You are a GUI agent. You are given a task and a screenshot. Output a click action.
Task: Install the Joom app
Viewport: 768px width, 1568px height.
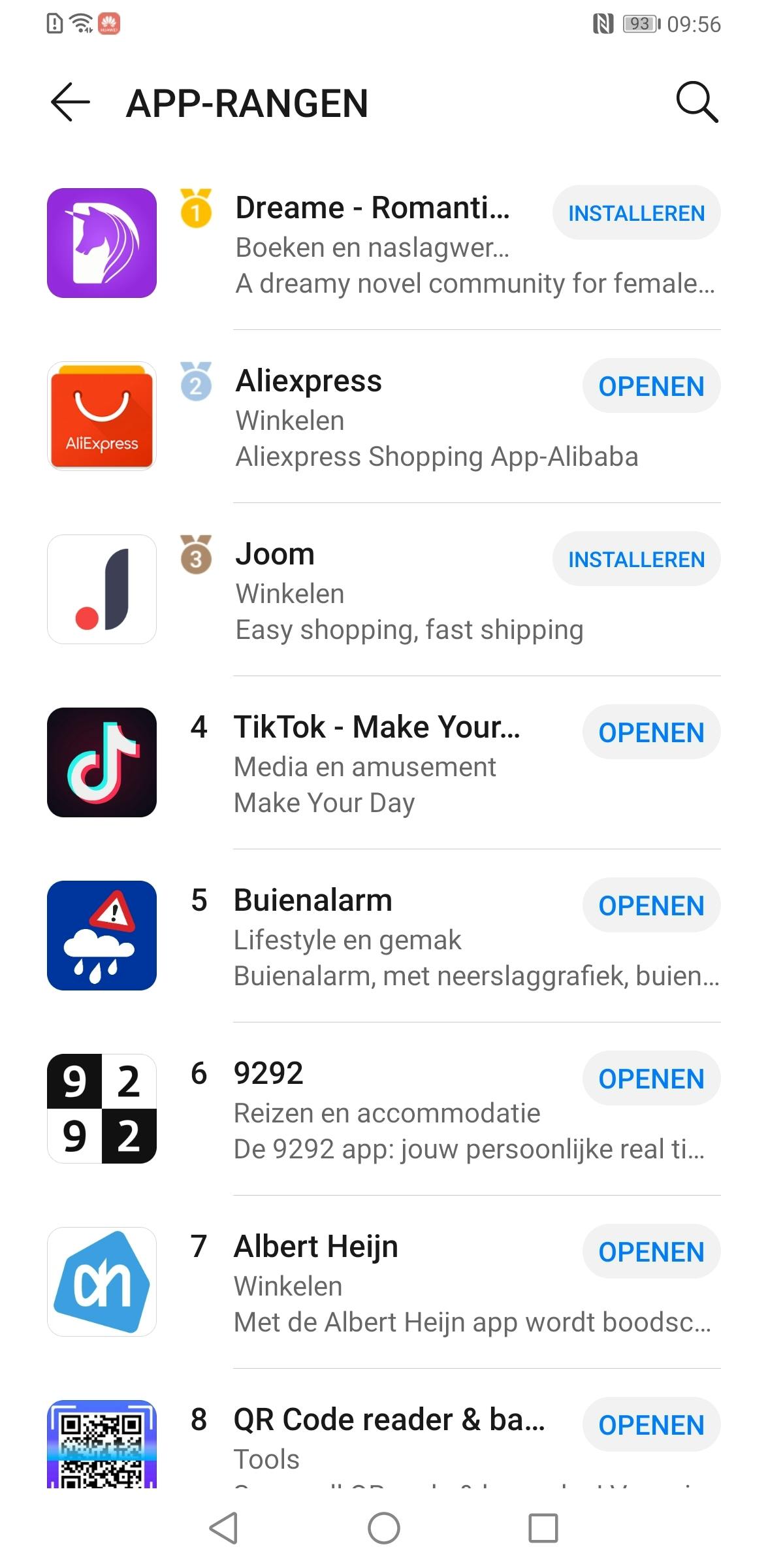636,559
